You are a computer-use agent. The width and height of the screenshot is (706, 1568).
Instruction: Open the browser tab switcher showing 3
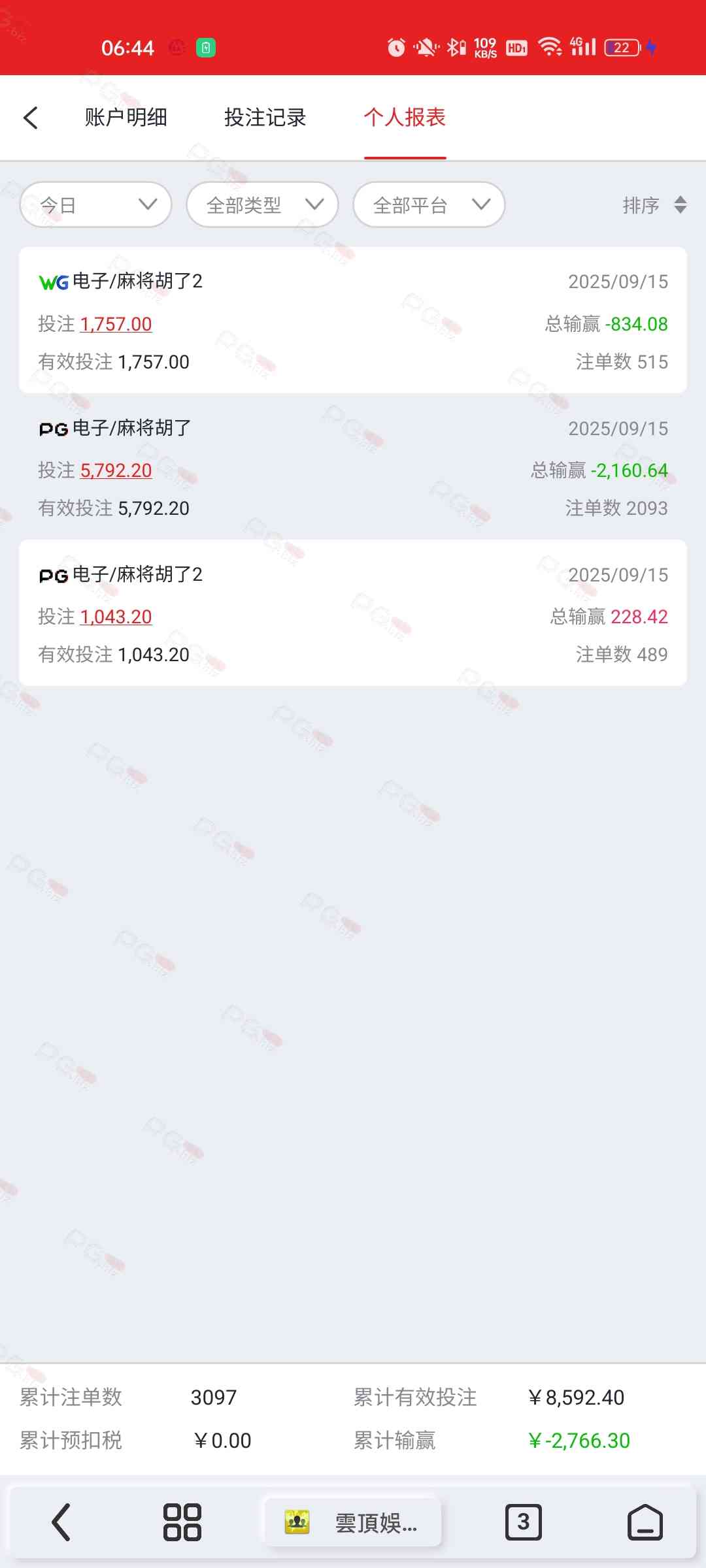click(523, 1522)
